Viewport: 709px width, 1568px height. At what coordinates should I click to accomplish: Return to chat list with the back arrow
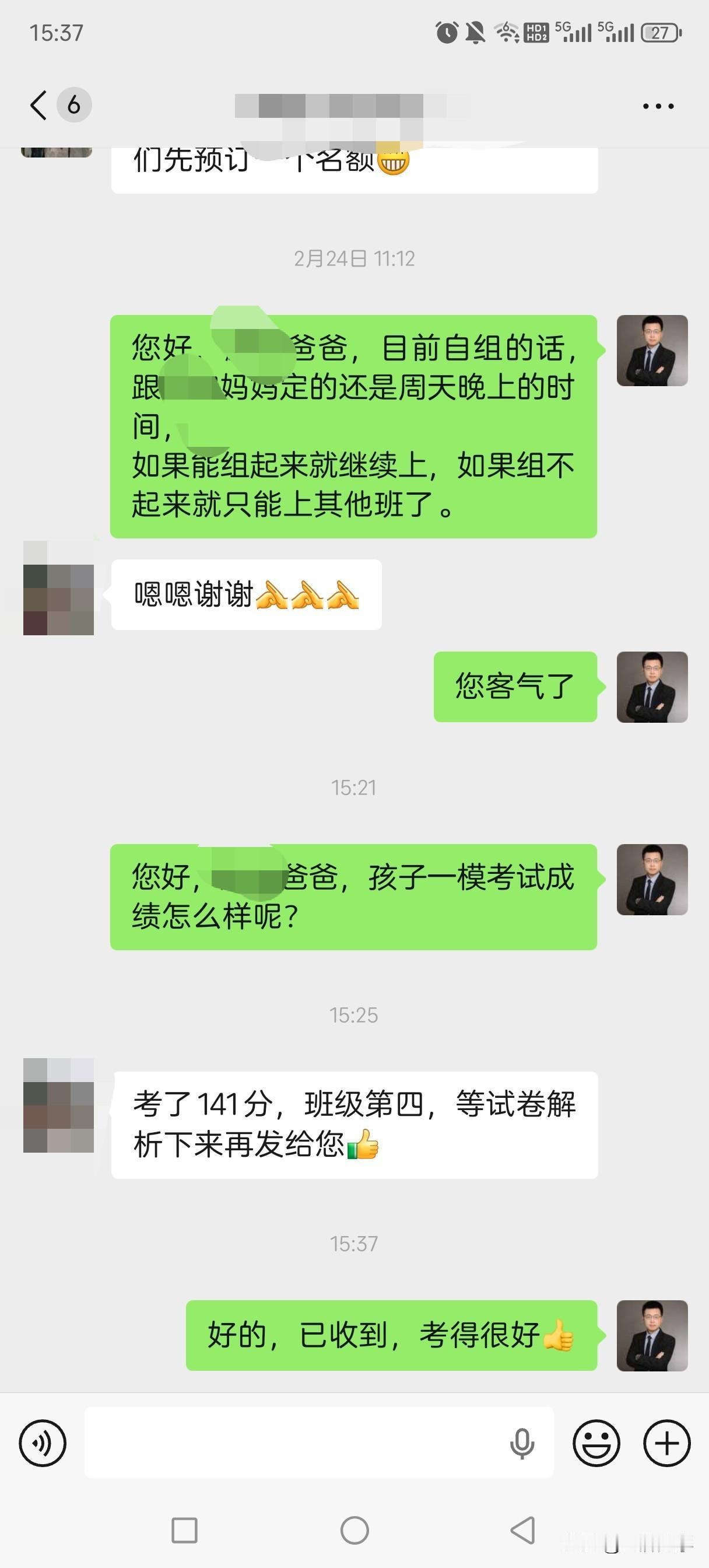click(x=37, y=104)
